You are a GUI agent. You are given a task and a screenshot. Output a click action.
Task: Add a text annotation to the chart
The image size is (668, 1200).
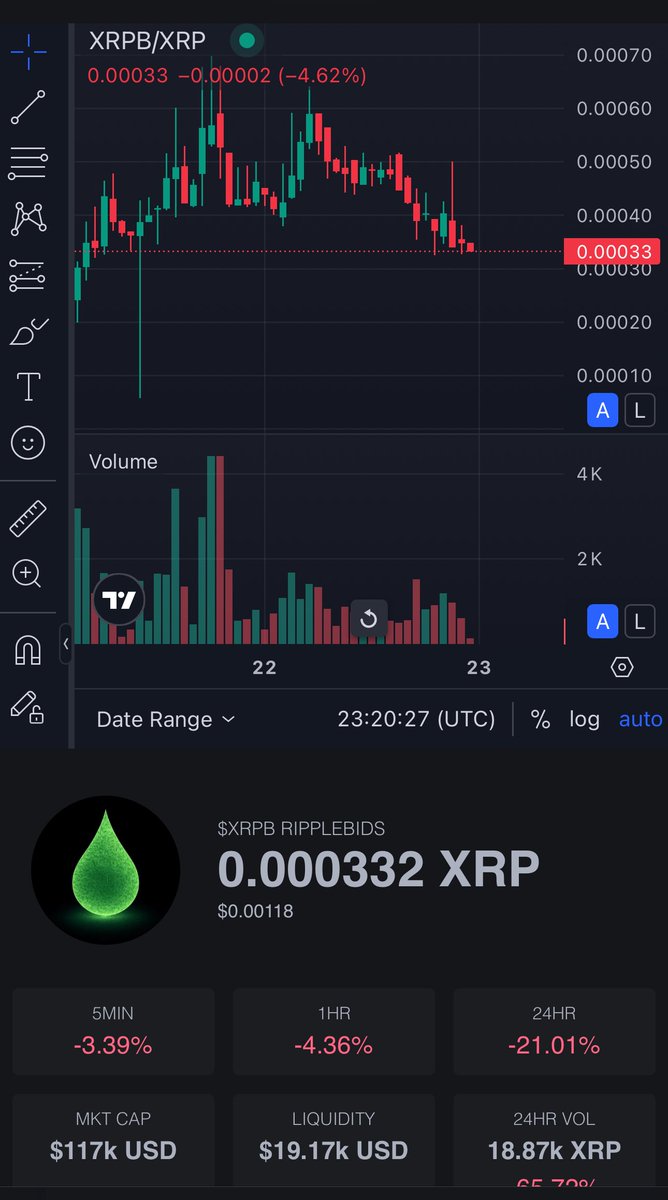point(28,386)
